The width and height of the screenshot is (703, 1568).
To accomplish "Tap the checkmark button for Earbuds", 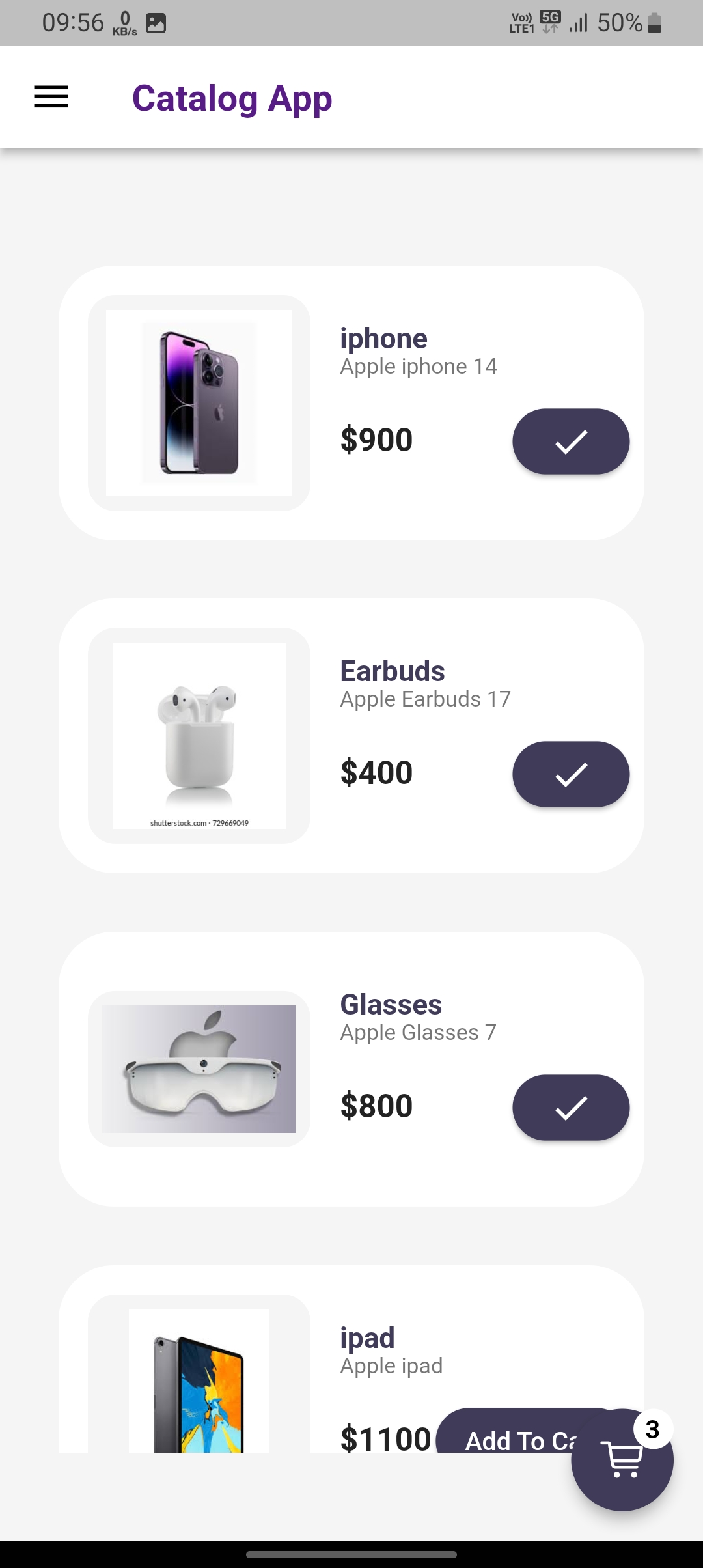I will [571, 774].
